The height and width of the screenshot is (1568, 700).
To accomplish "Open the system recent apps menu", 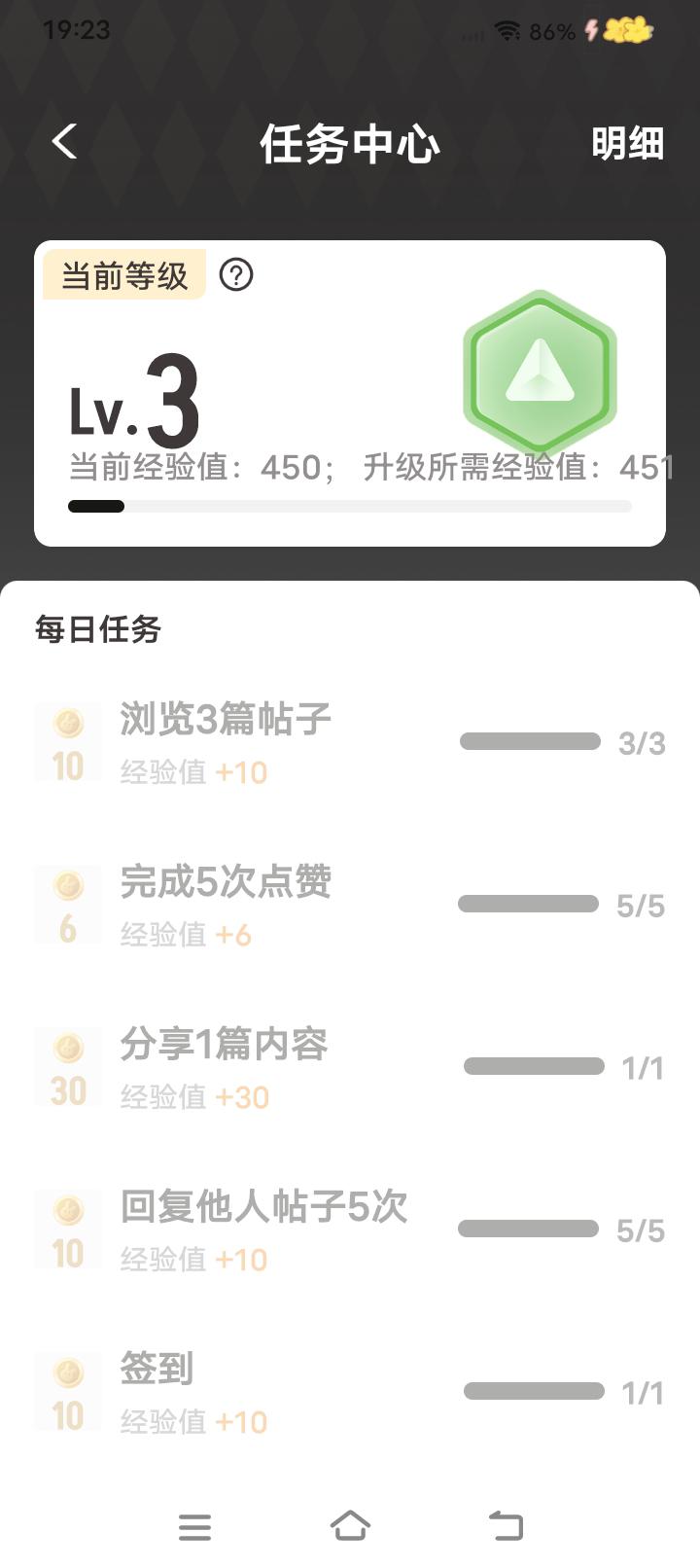I will tap(194, 1526).
